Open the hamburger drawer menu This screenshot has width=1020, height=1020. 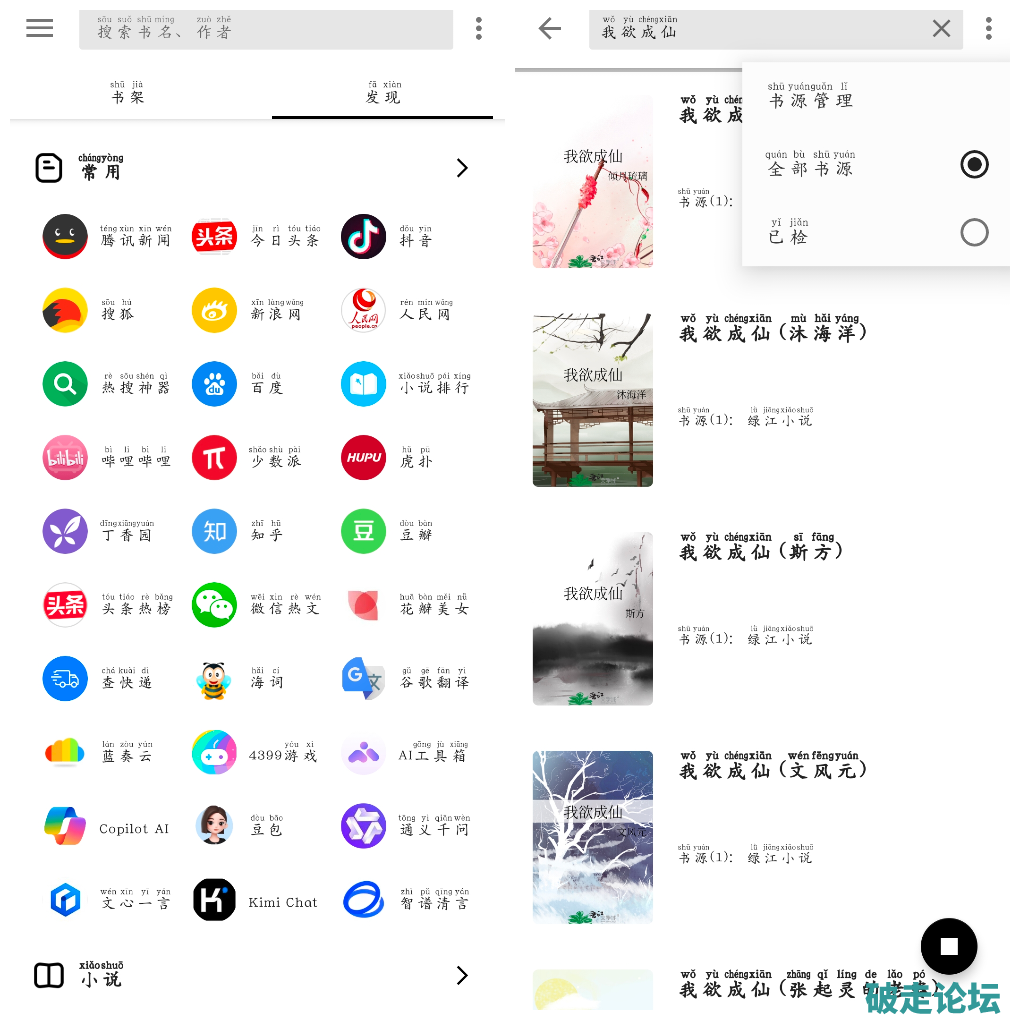(40, 29)
